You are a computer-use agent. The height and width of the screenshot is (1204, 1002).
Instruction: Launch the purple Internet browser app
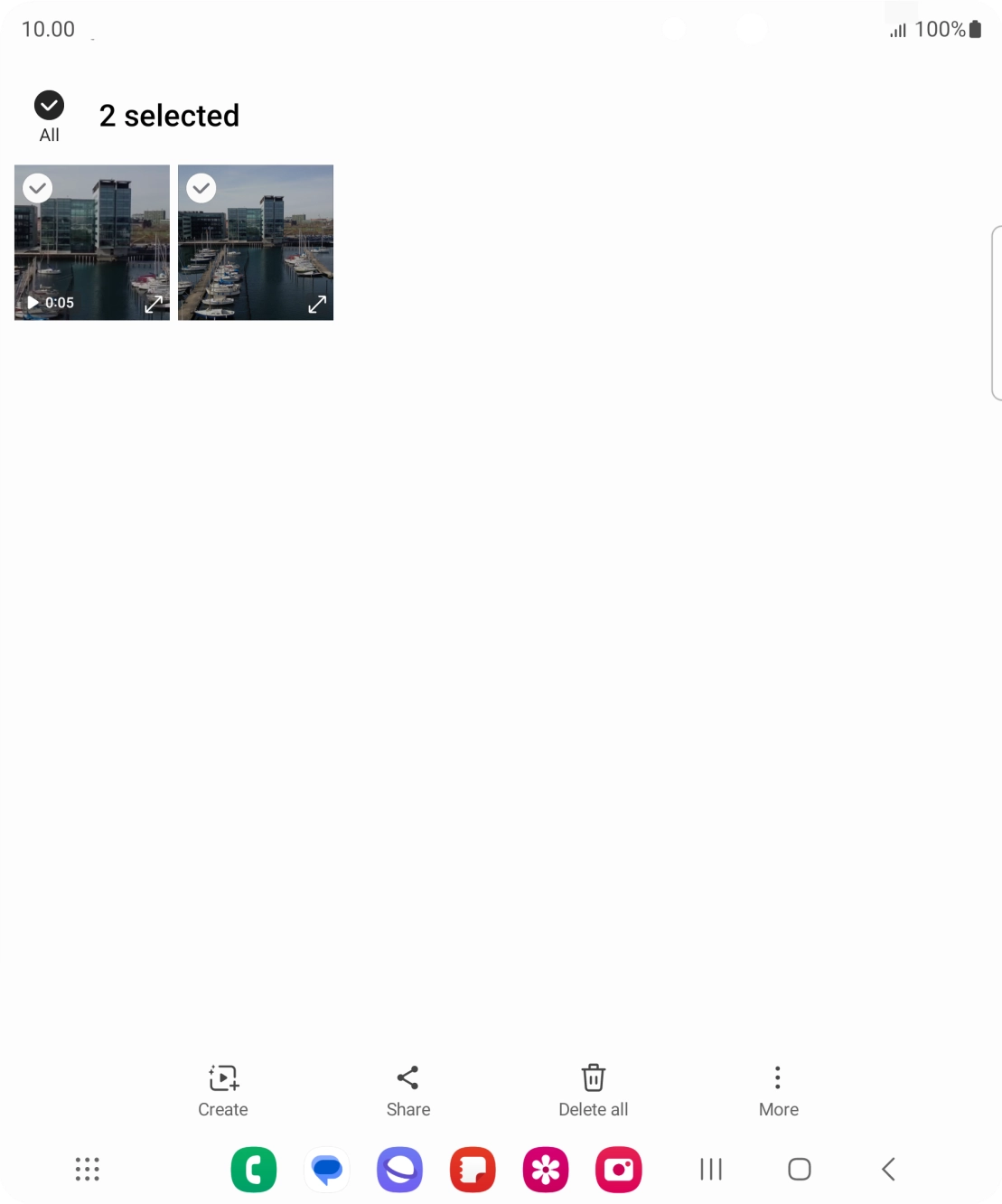(399, 1169)
